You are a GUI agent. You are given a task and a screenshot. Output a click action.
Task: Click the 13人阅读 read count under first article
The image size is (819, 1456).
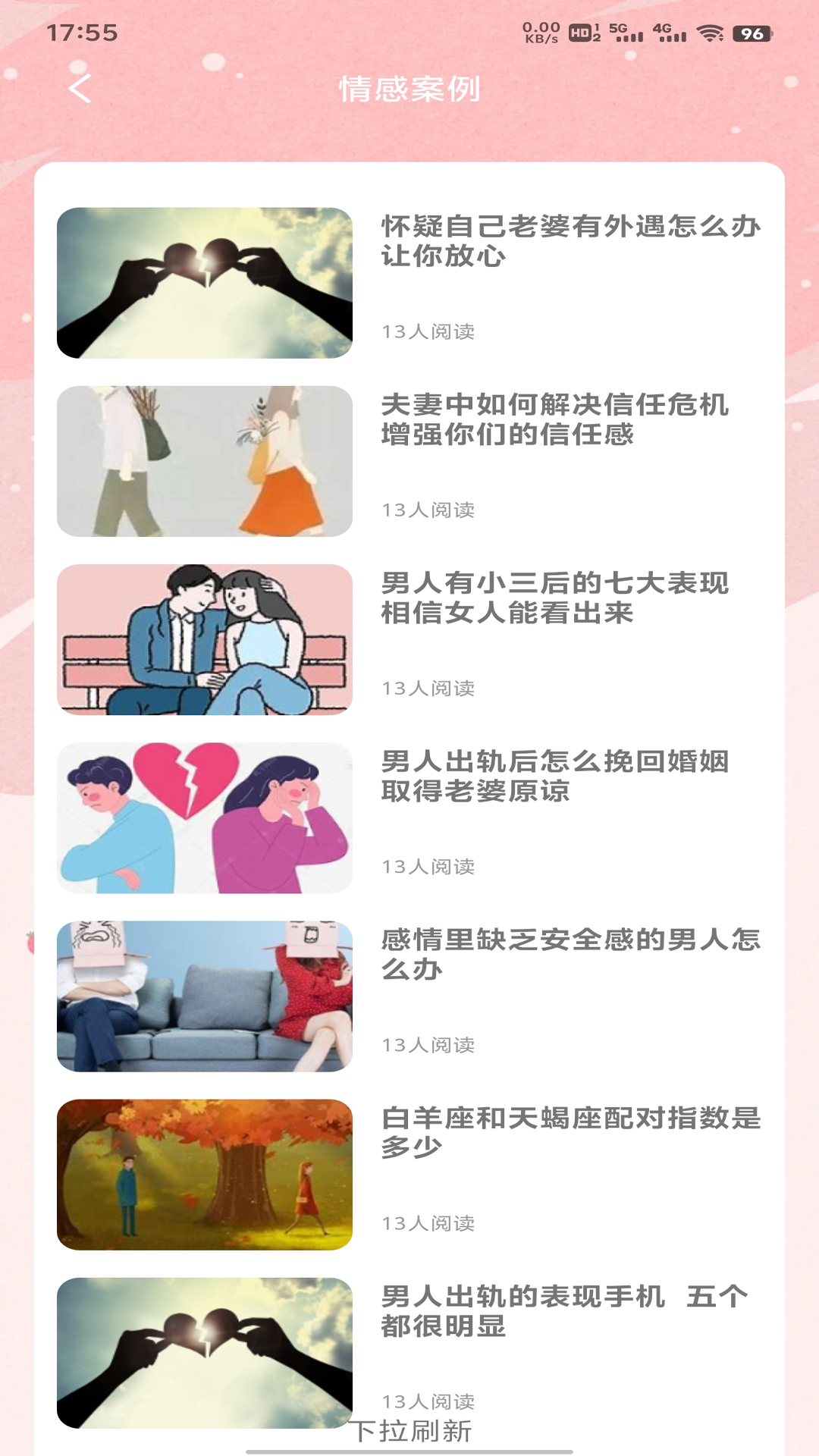[x=429, y=331]
